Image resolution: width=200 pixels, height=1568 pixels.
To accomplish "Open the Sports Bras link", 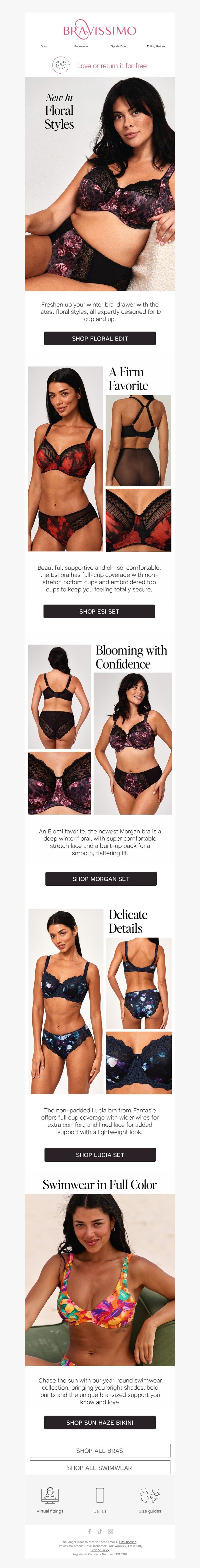I will pos(118,46).
